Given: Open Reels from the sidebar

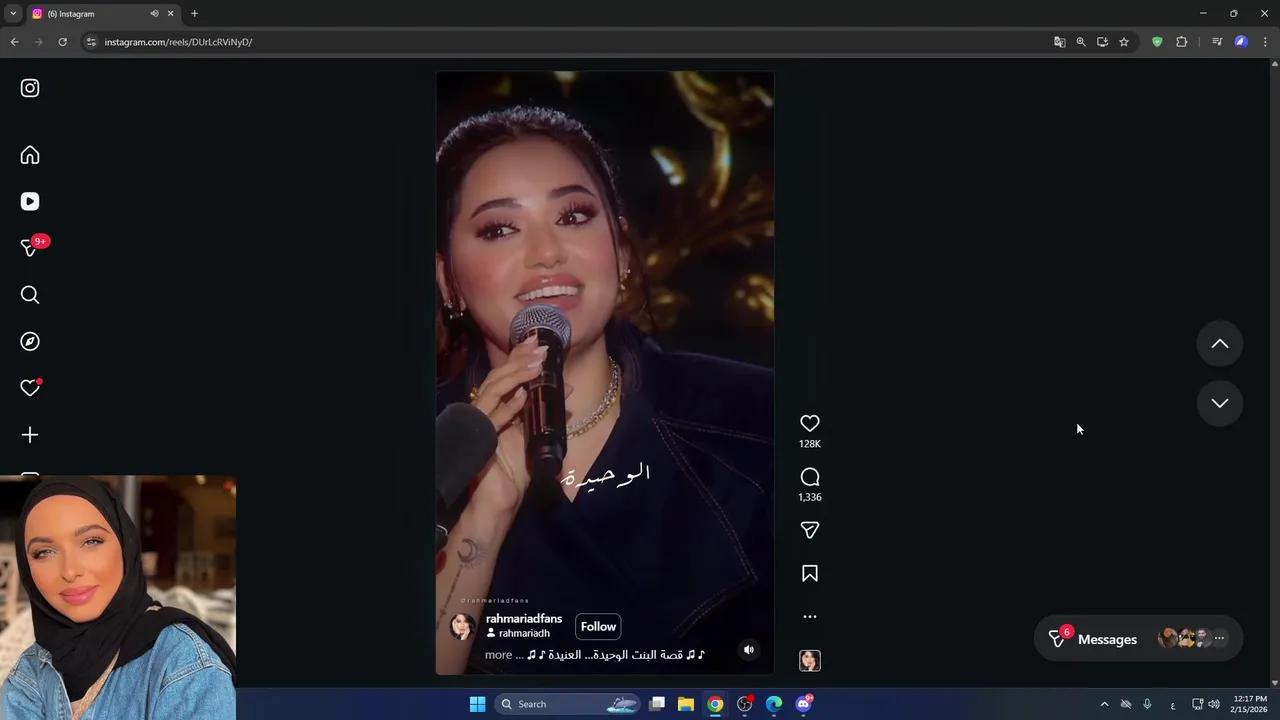Looking at the screenshot, I should 30,202.
